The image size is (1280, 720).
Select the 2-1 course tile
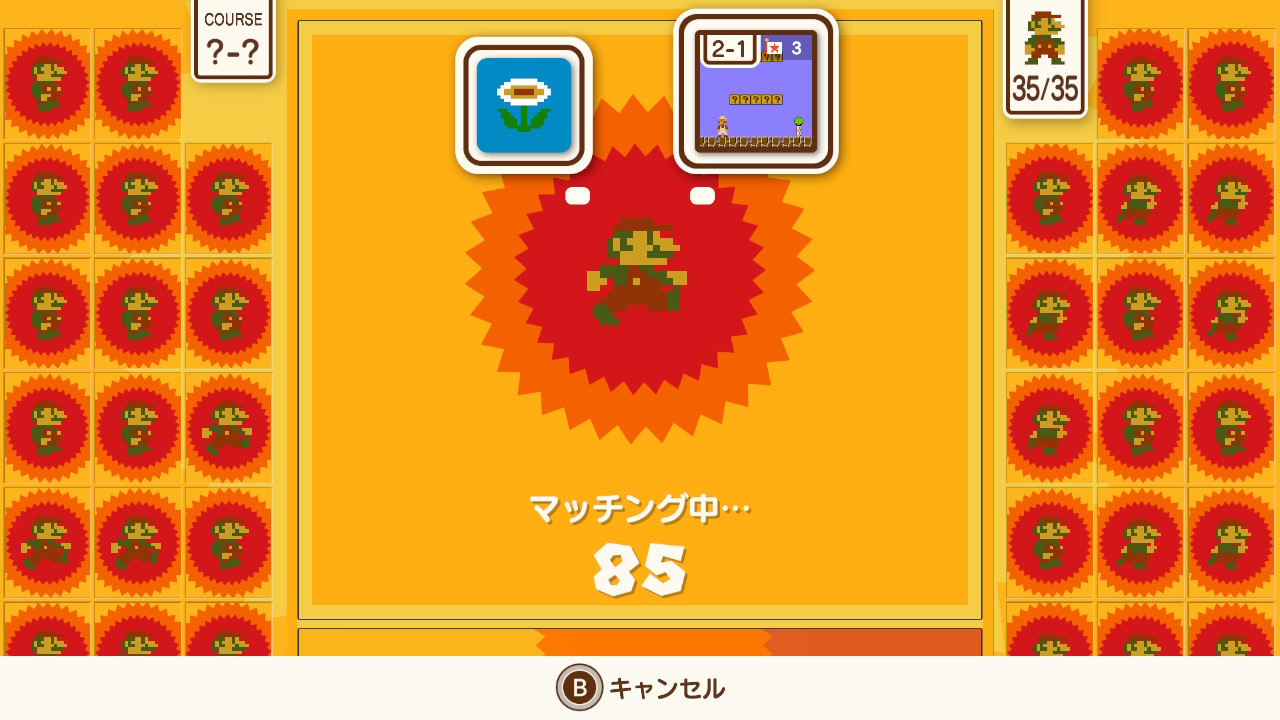coord(756,92)
